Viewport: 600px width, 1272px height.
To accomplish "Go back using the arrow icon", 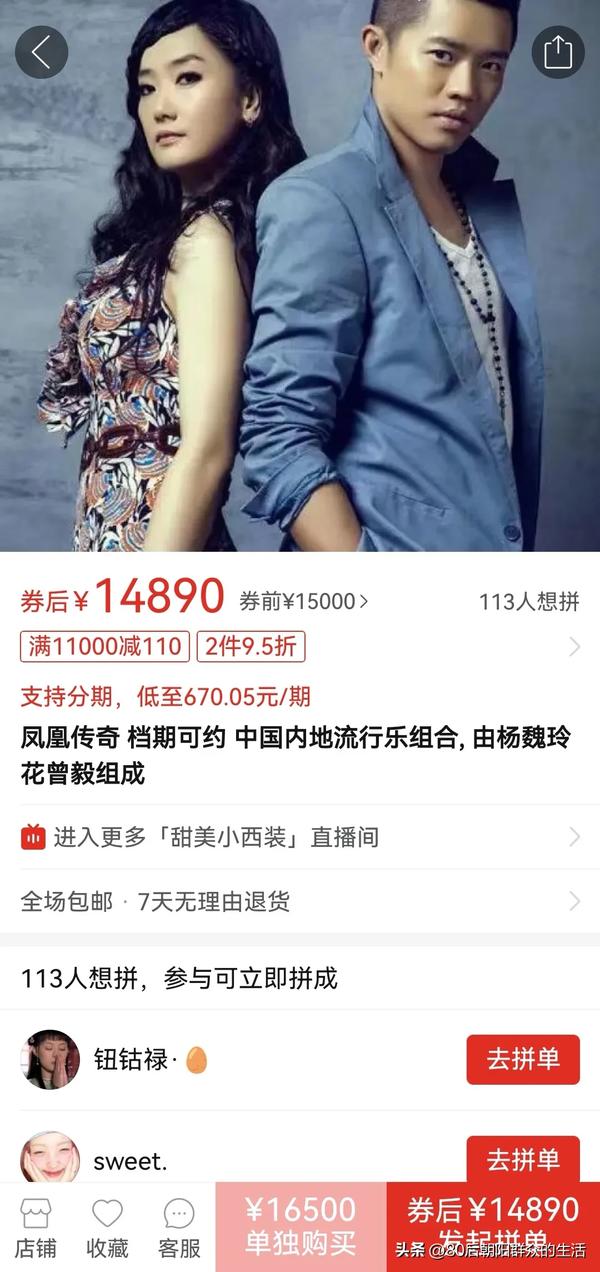I will point(41,52).
